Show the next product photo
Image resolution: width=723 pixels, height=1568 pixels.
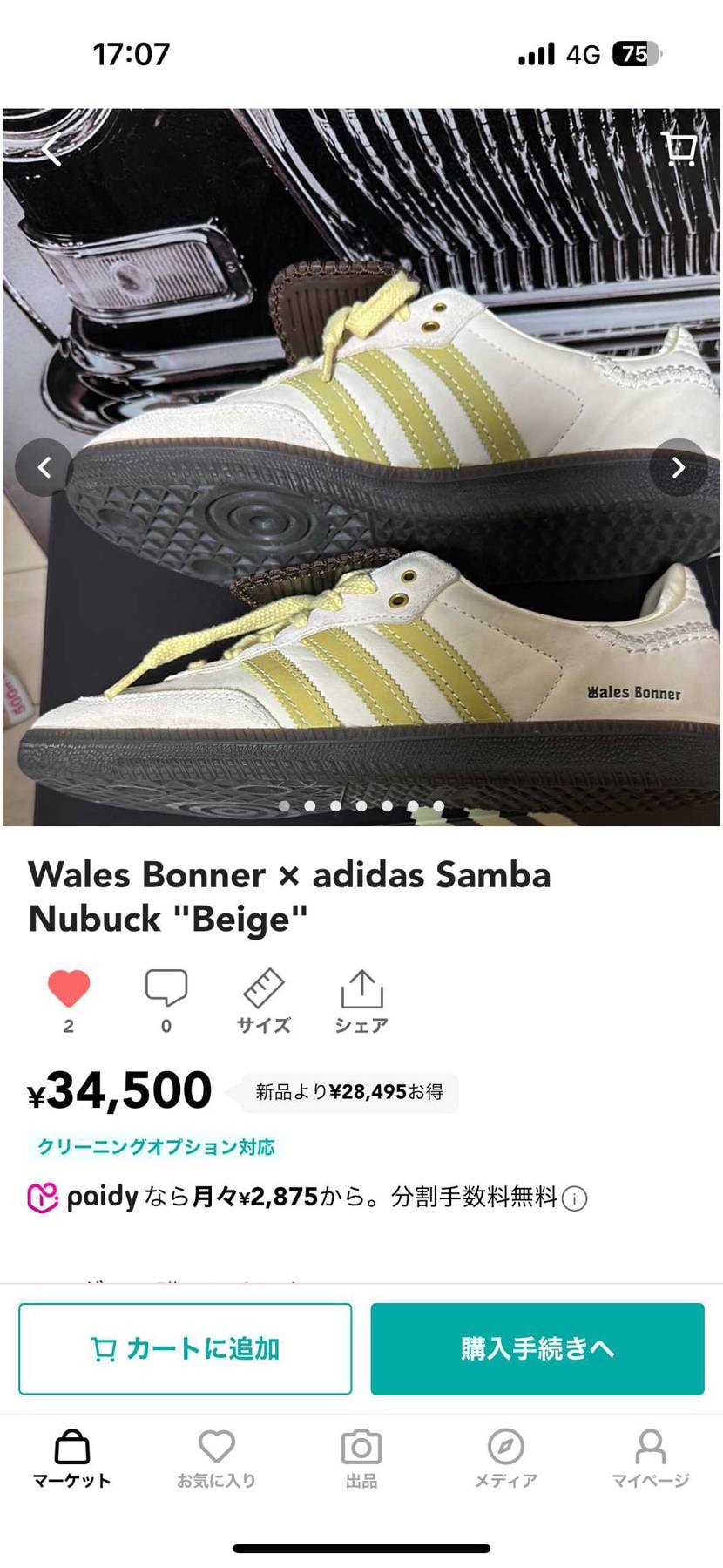click(x=678, y=468)
